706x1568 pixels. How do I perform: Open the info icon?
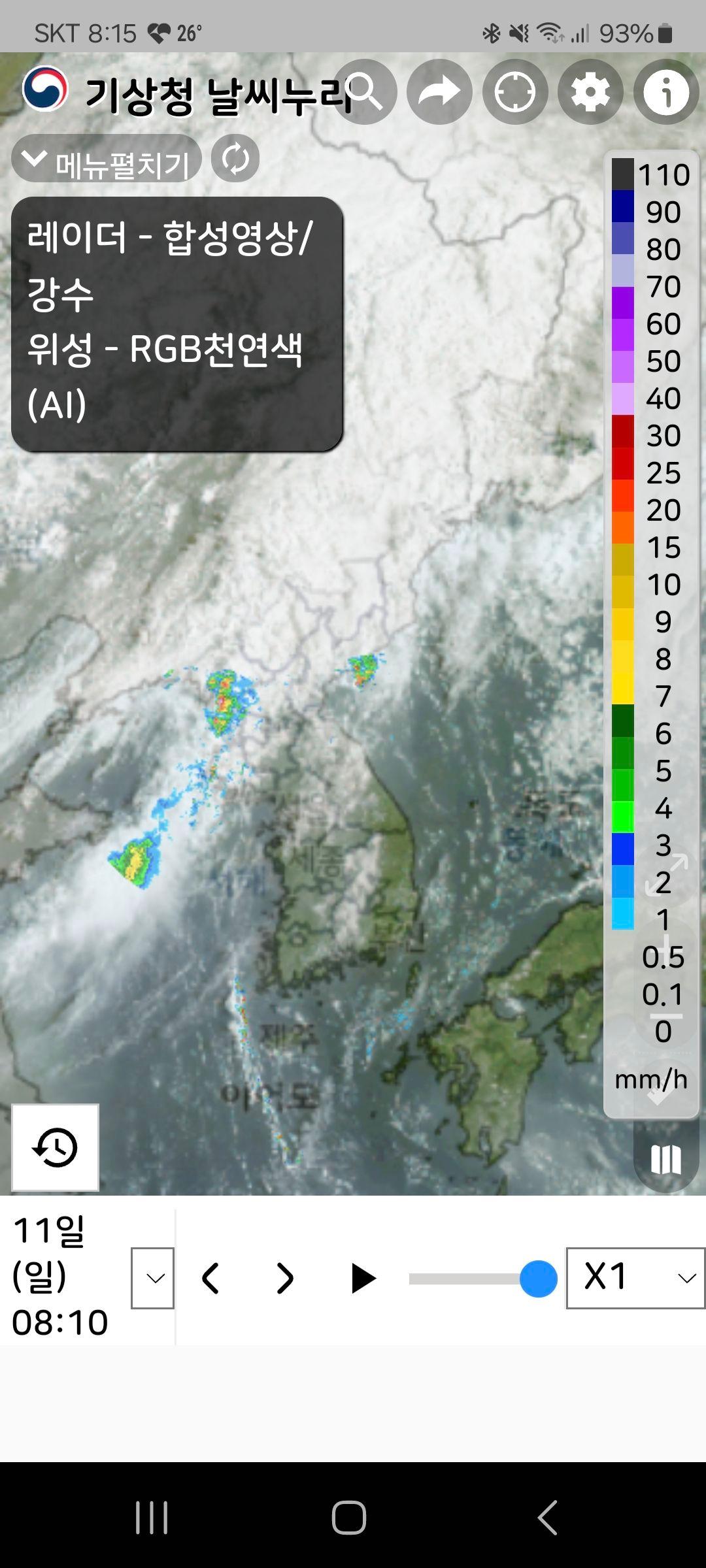pos(666,92)
